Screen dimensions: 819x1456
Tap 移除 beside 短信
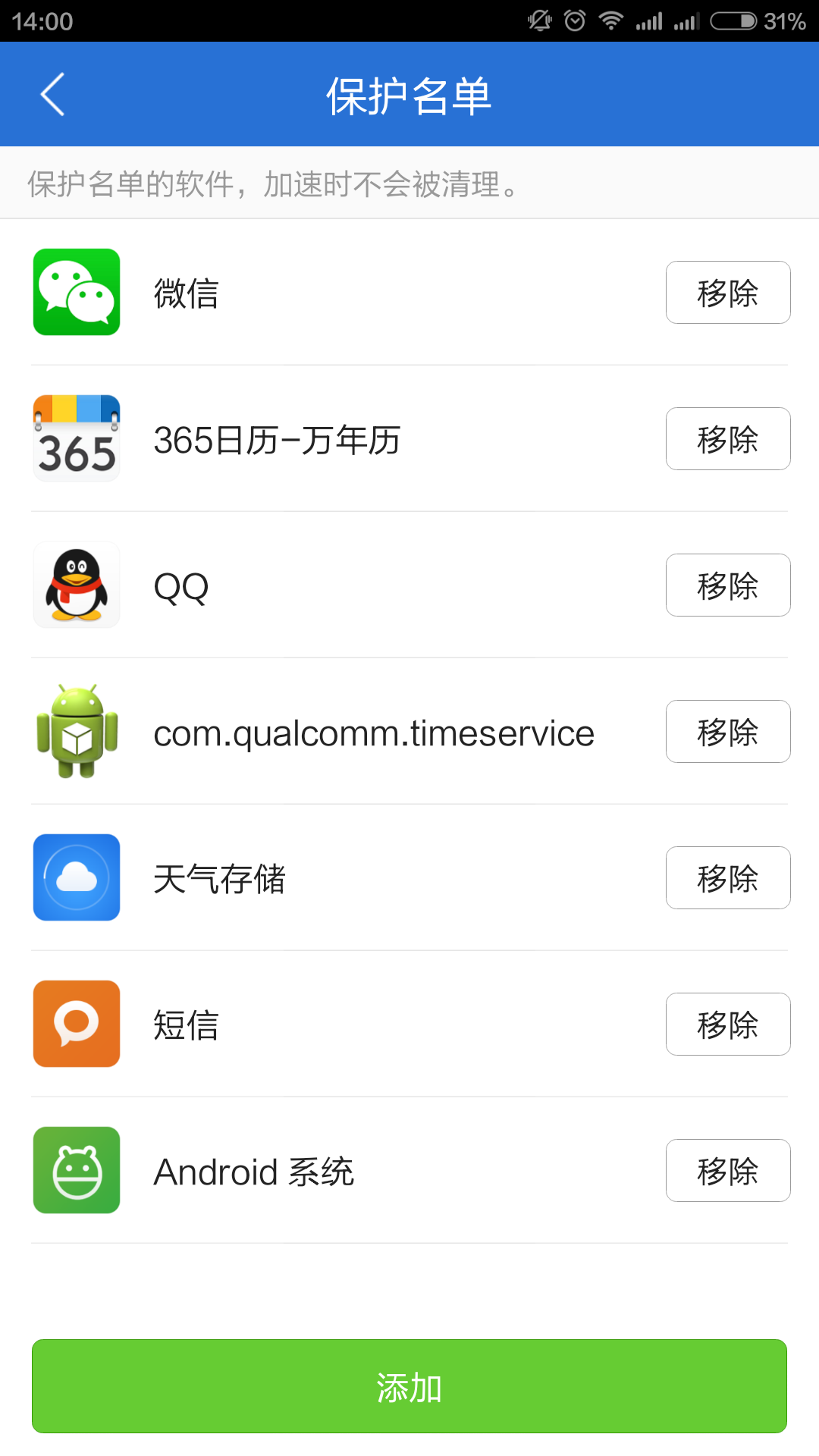point(728,1025)
